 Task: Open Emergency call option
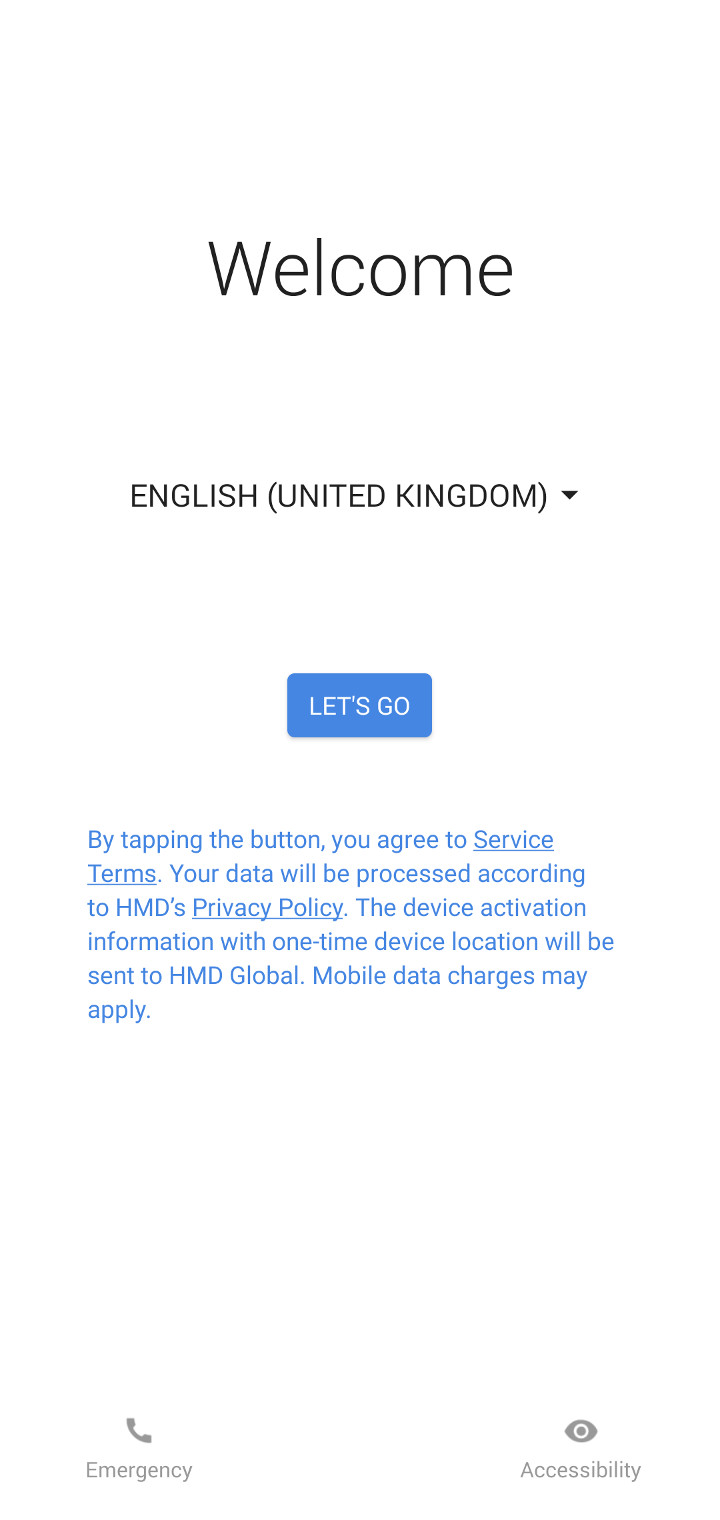139,1447
